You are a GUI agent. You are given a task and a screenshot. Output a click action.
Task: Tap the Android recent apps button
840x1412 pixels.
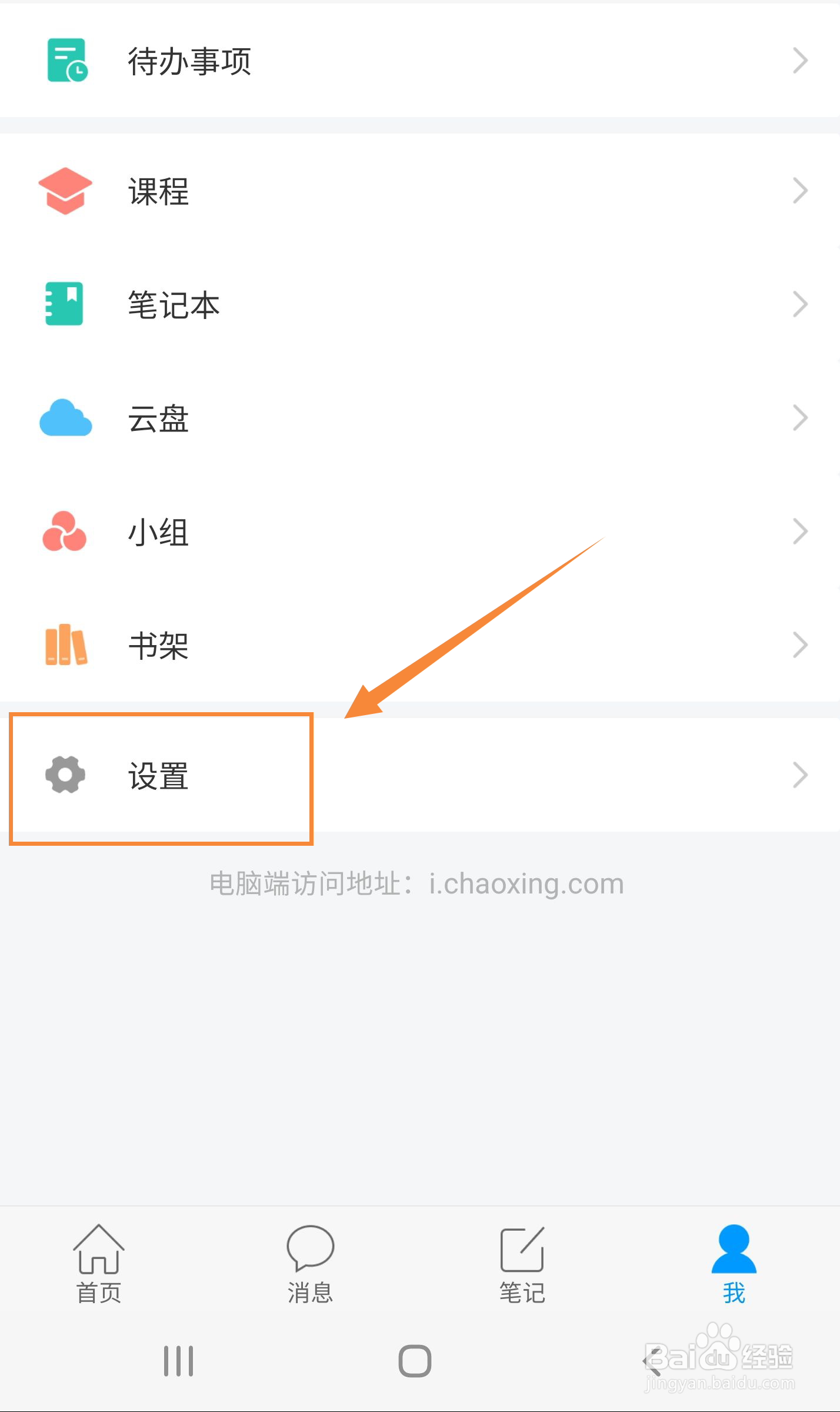(178, 1360)
